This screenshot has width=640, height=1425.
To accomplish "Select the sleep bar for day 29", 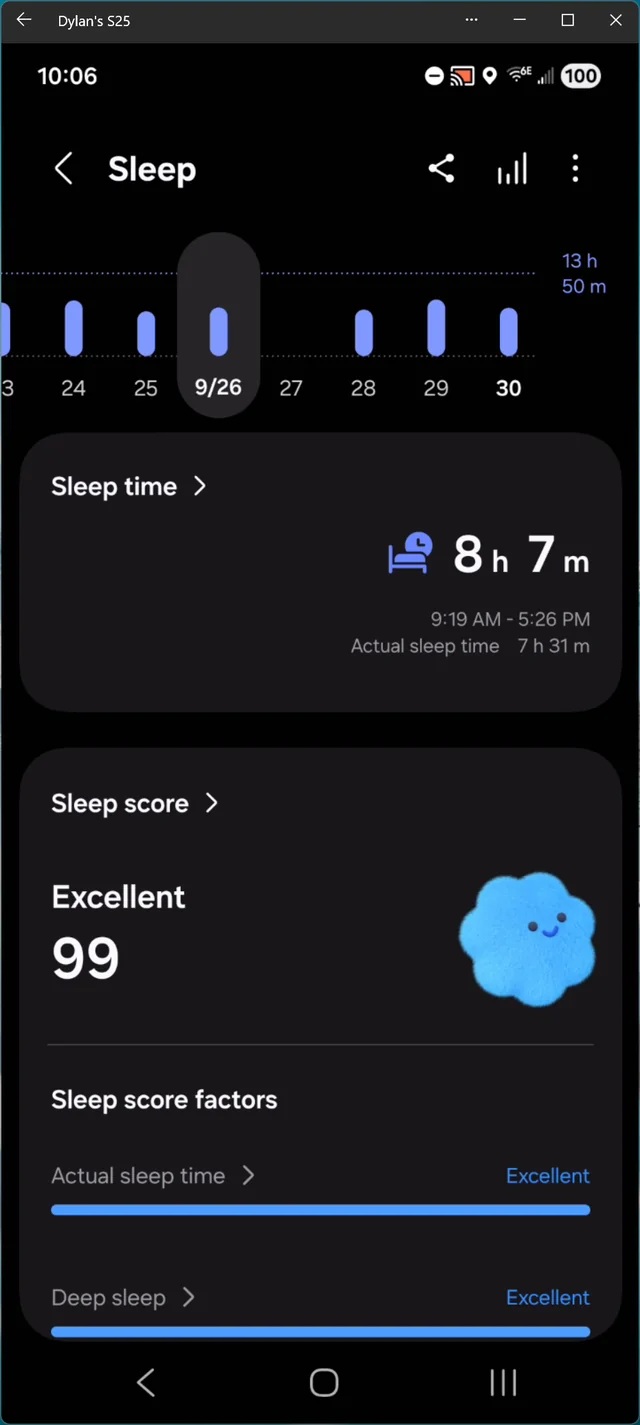I will (436, 328).
